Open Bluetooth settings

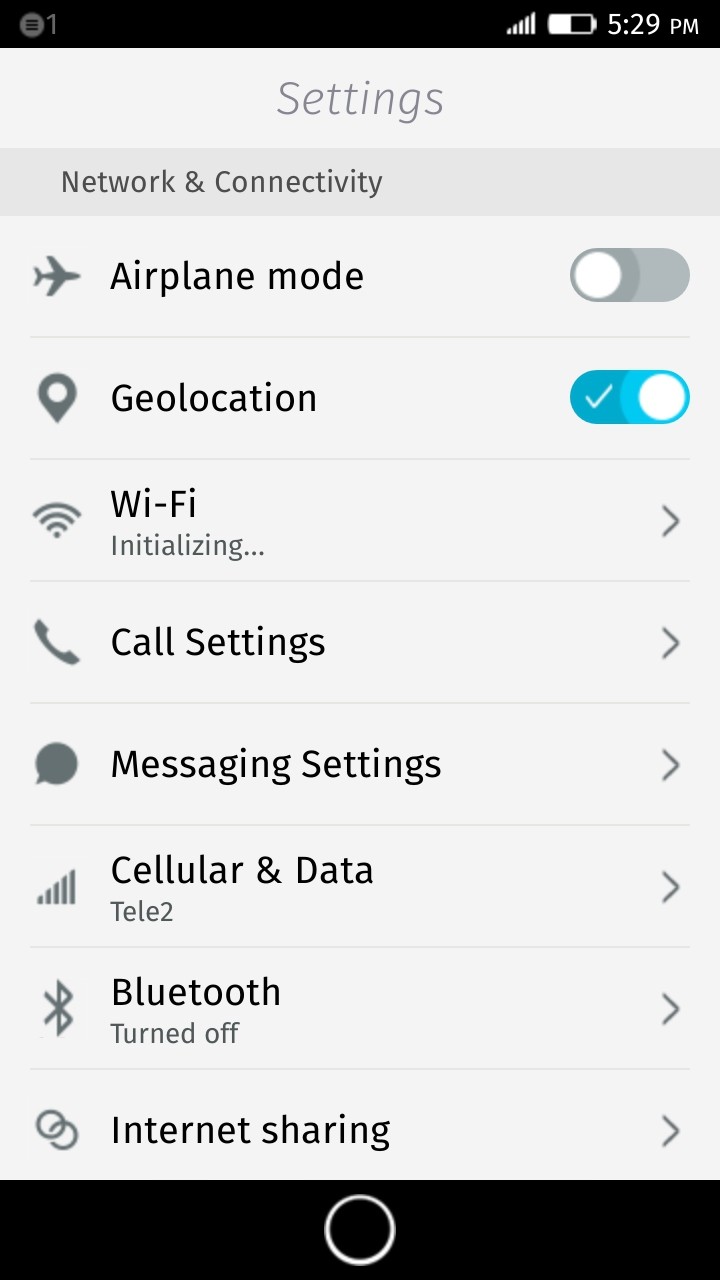[x=360, y=1009]
